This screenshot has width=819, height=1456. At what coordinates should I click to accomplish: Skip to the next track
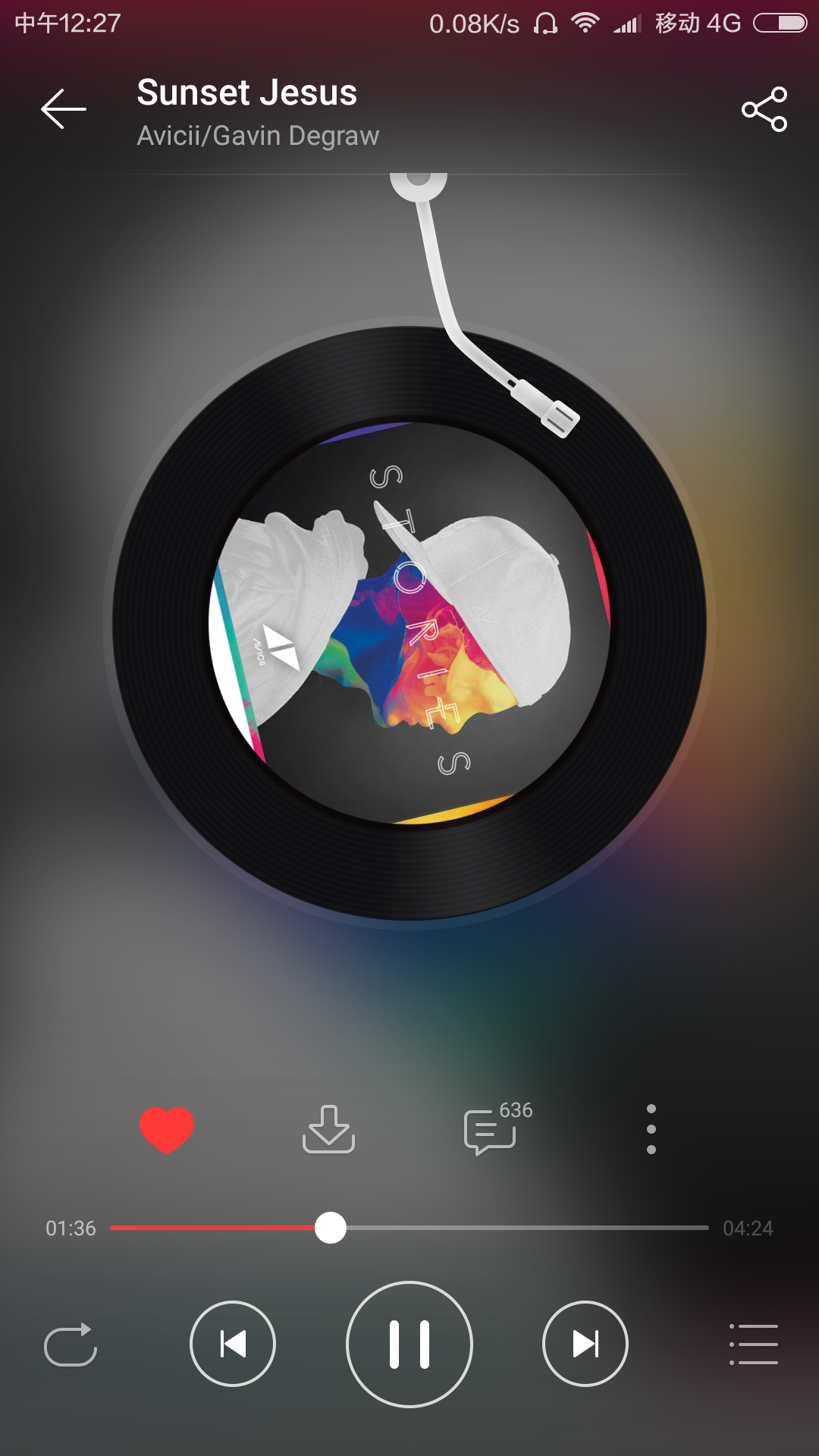pyautogui.click(x=585, y=1344)
